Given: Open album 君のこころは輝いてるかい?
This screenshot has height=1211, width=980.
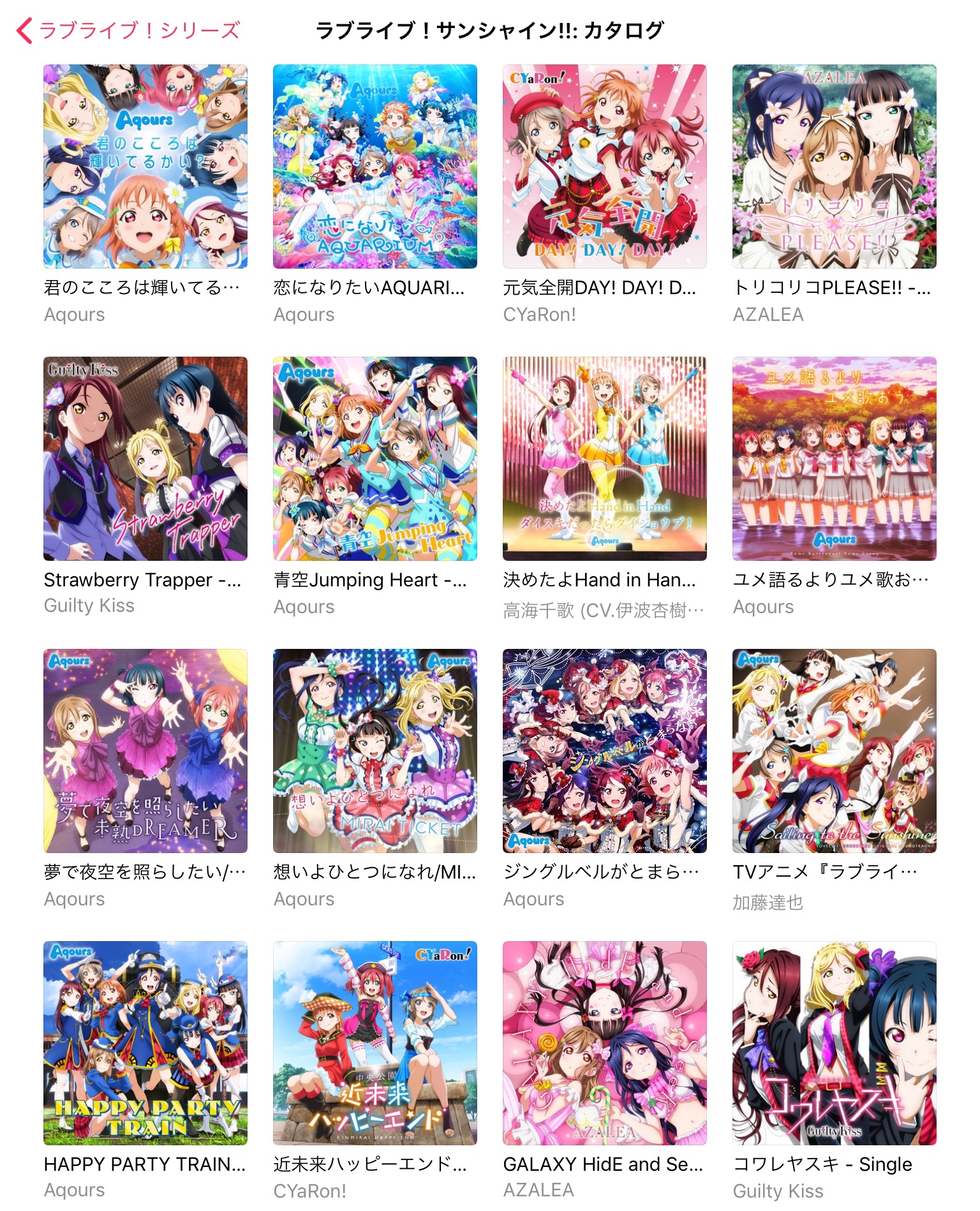Looking at the screenshot, I should click(145, 167).
